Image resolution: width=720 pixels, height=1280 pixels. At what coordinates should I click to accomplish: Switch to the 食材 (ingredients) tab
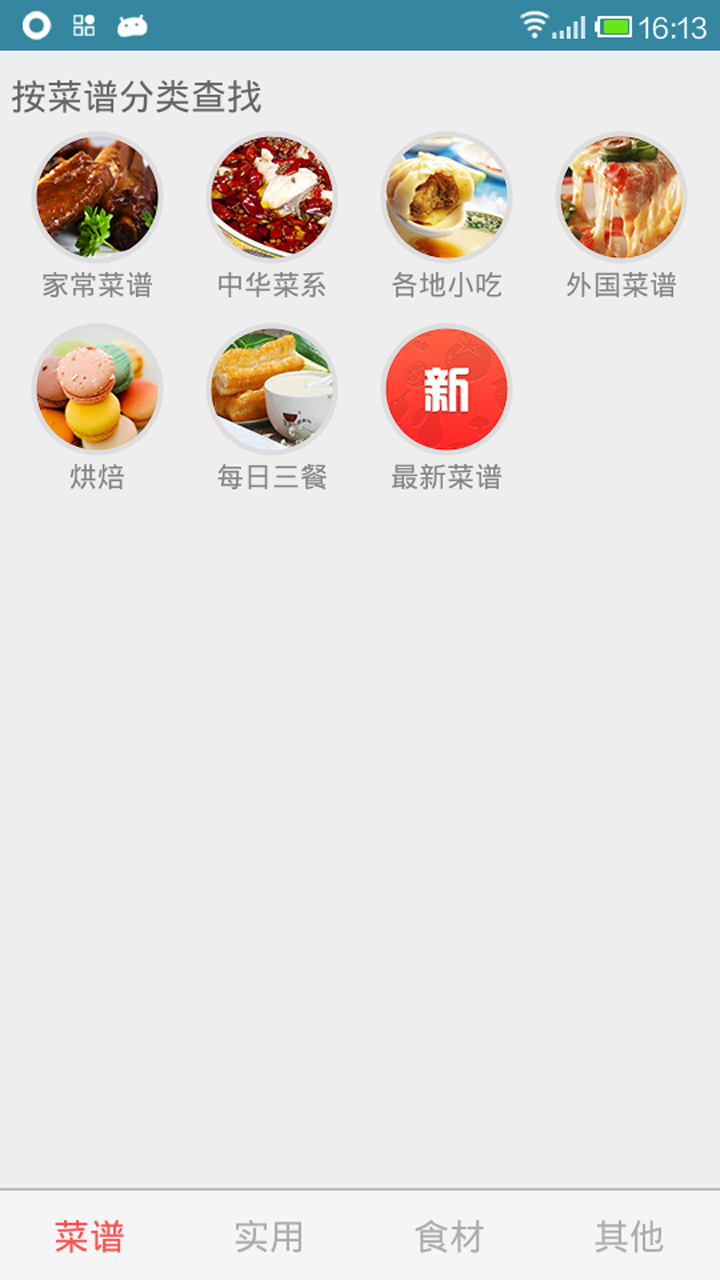pos(450,1237)
